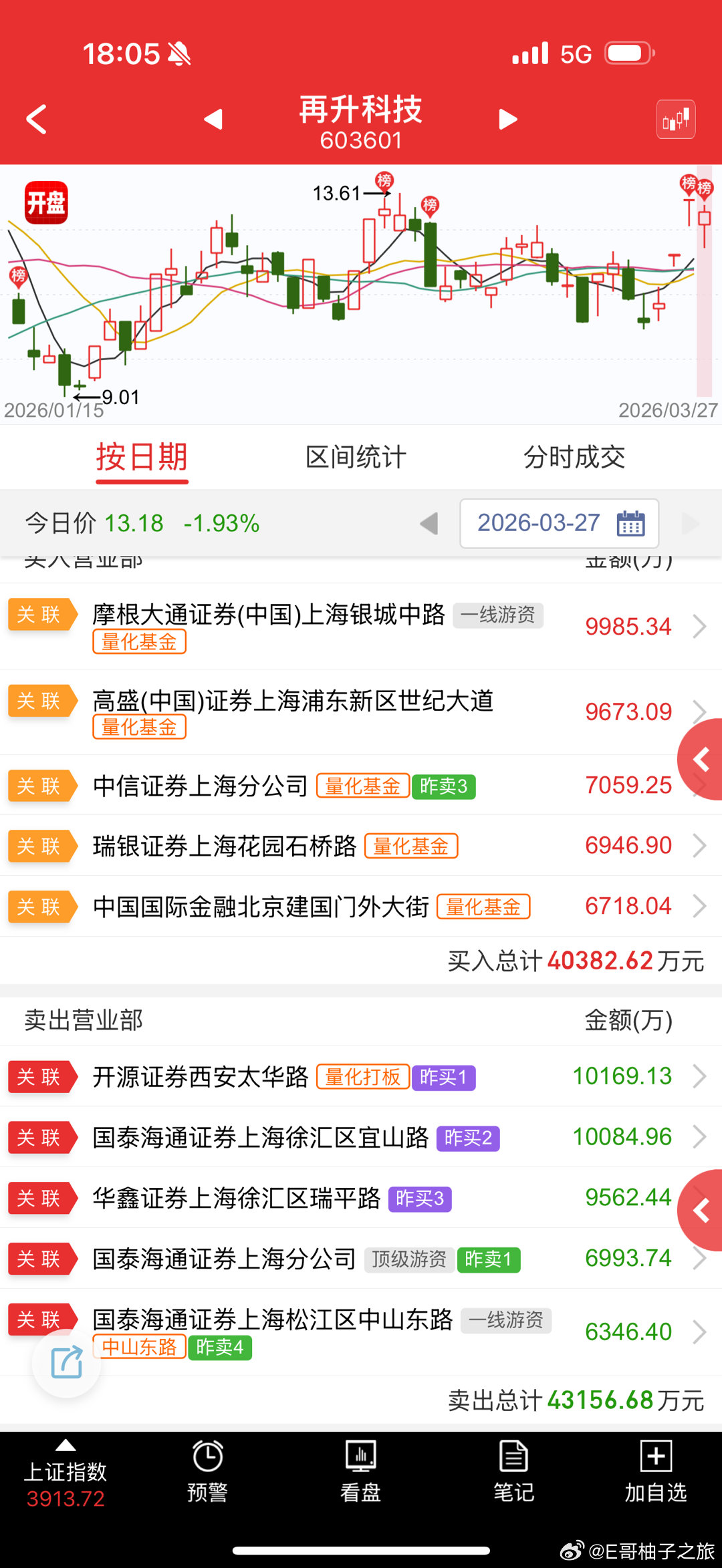The image size is (722, 1568).
Task: Switch to the 区间统计 tab
Action: (x=355, y=458)
